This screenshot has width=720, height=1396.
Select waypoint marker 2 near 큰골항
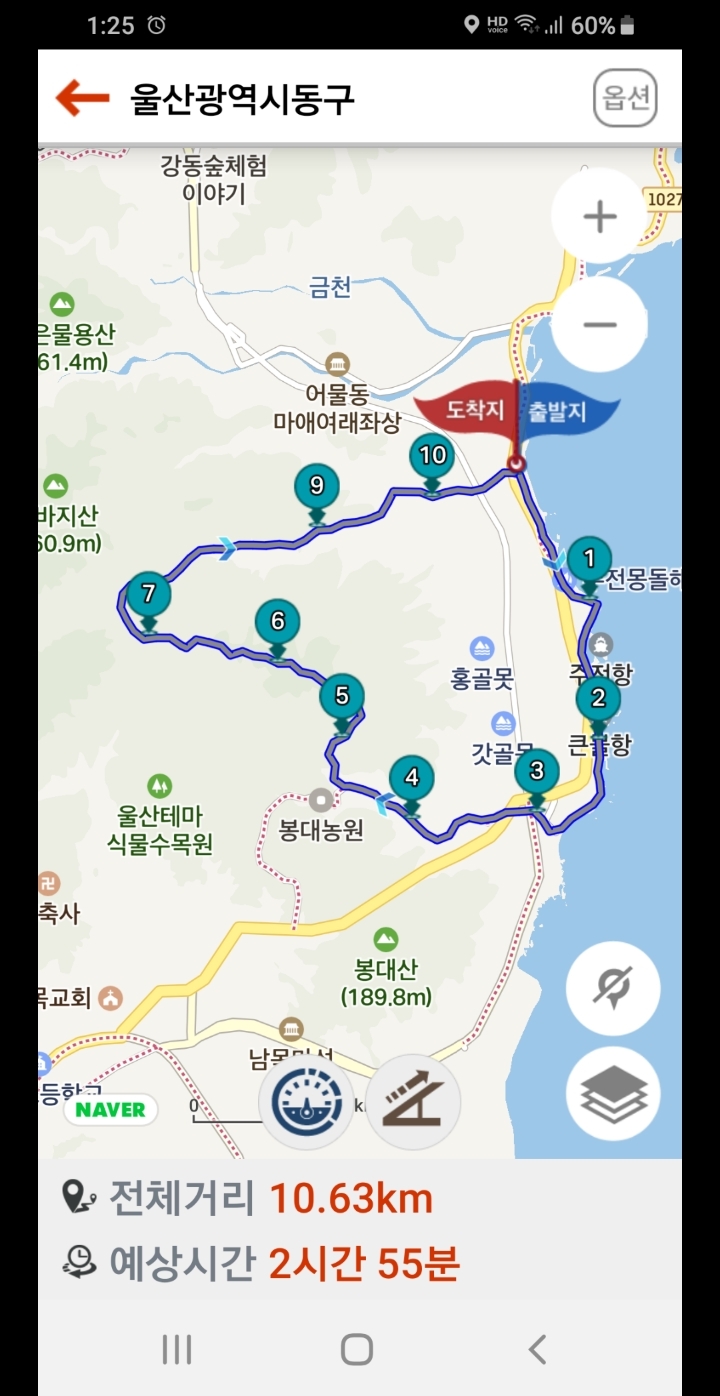pyautogui.click(x=598, y=700)
